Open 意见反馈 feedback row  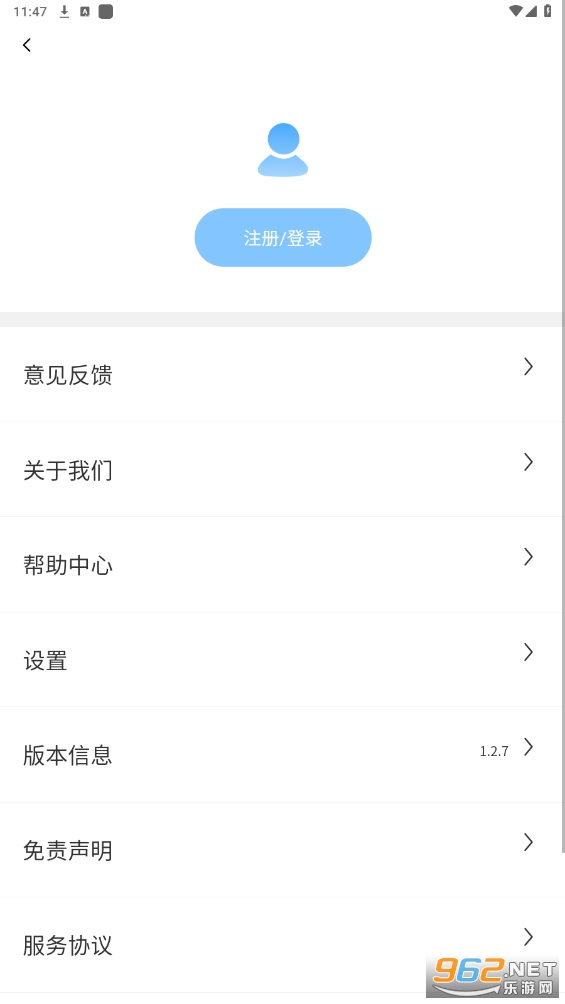coord(282,375)
